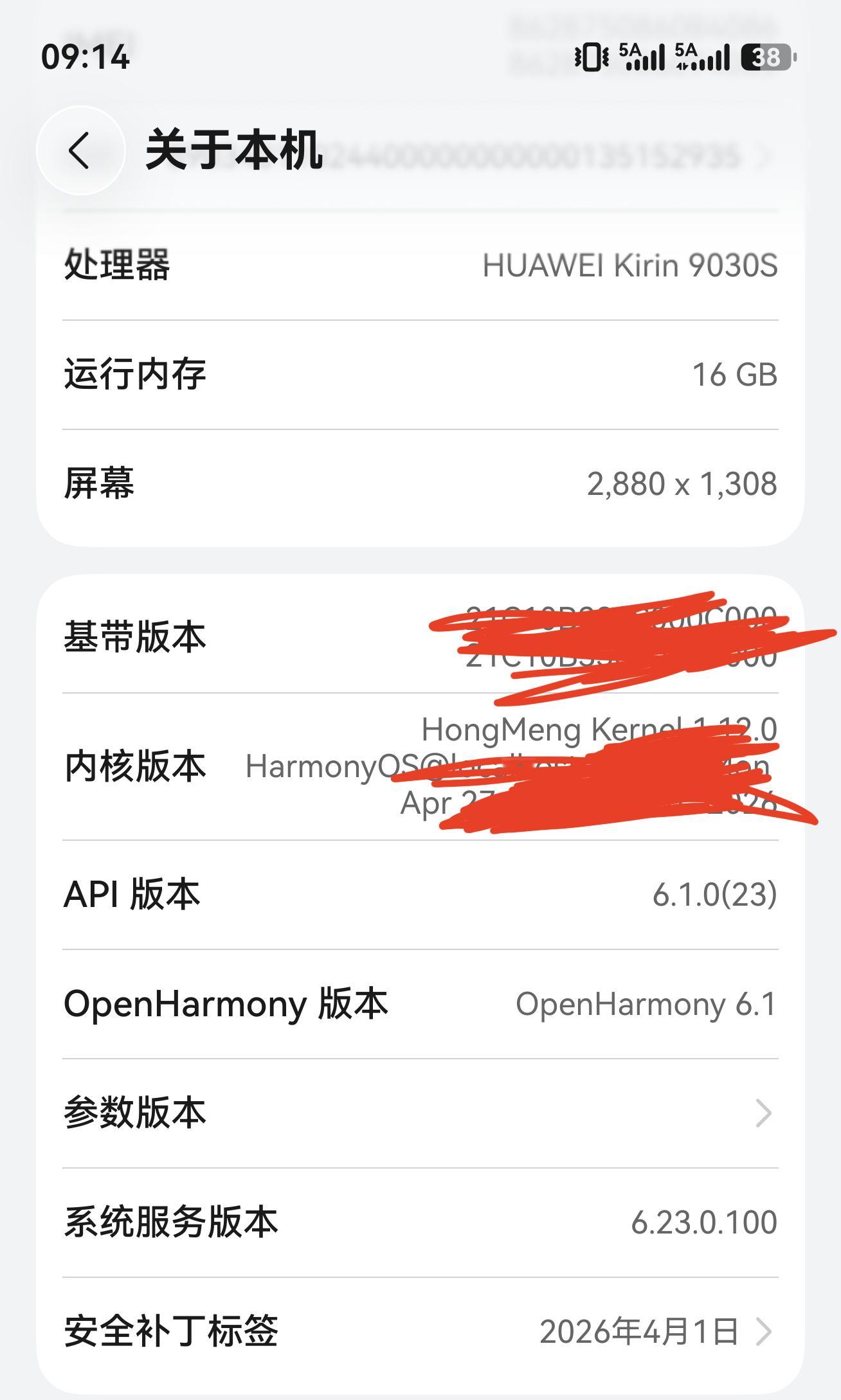Tap the OpenHarmony 6.1 version text

646,1003
